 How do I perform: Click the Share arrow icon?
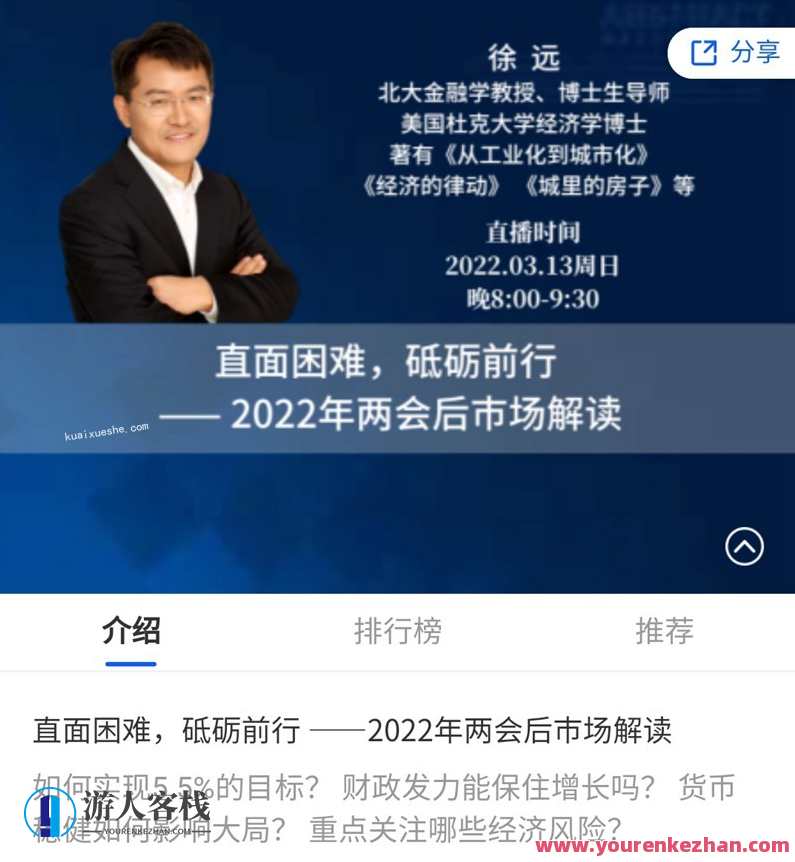coord(706,54)
